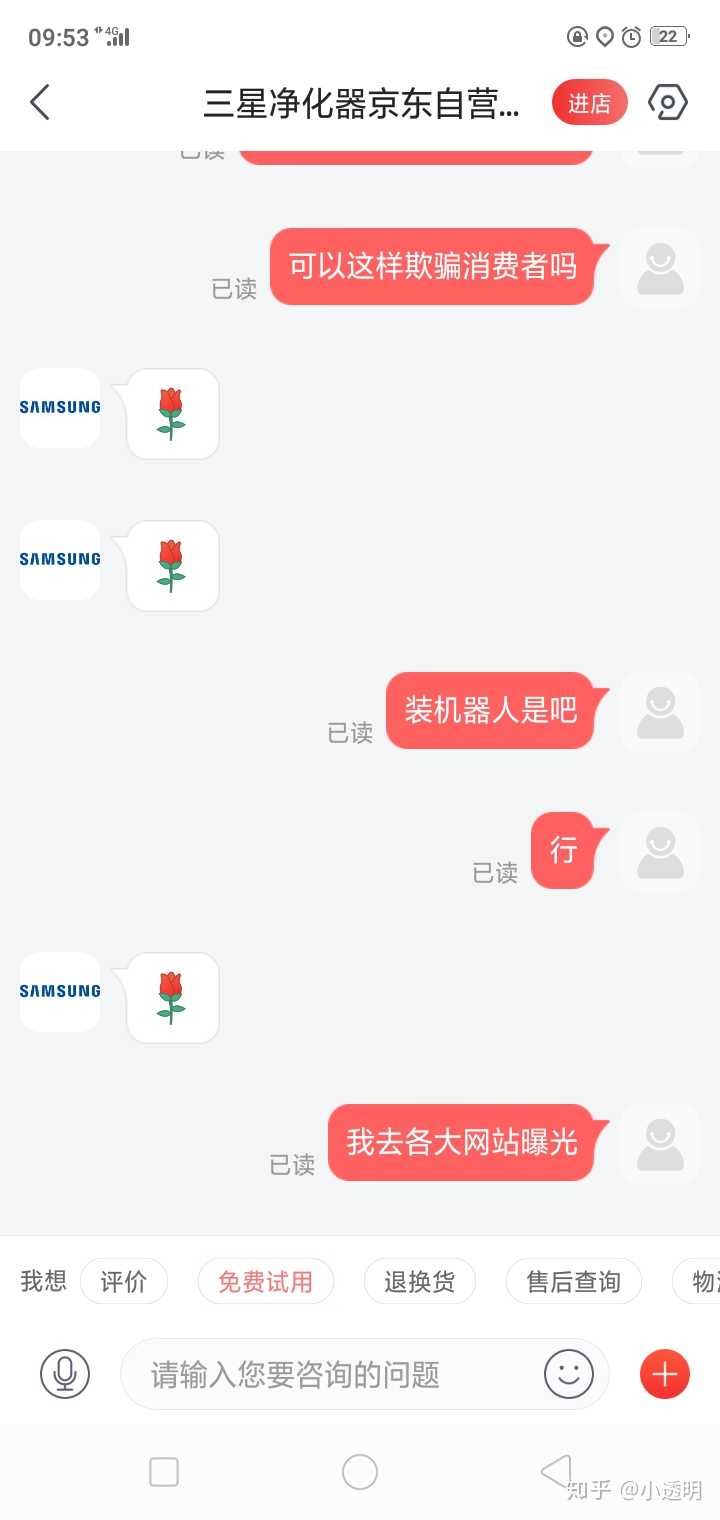Choose the 退换货 chip

(x=419, y=1282)
